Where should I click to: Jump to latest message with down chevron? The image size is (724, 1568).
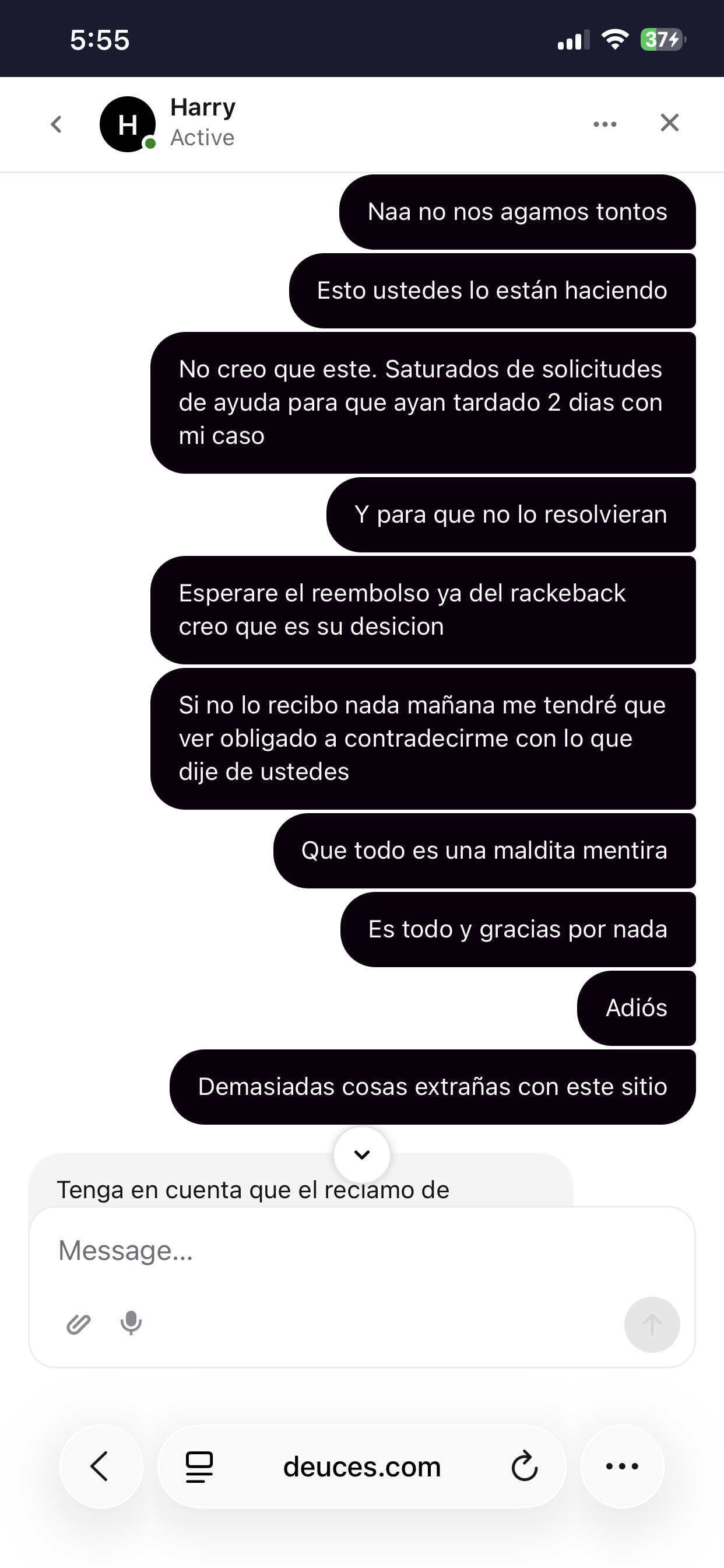point(362,1154)
